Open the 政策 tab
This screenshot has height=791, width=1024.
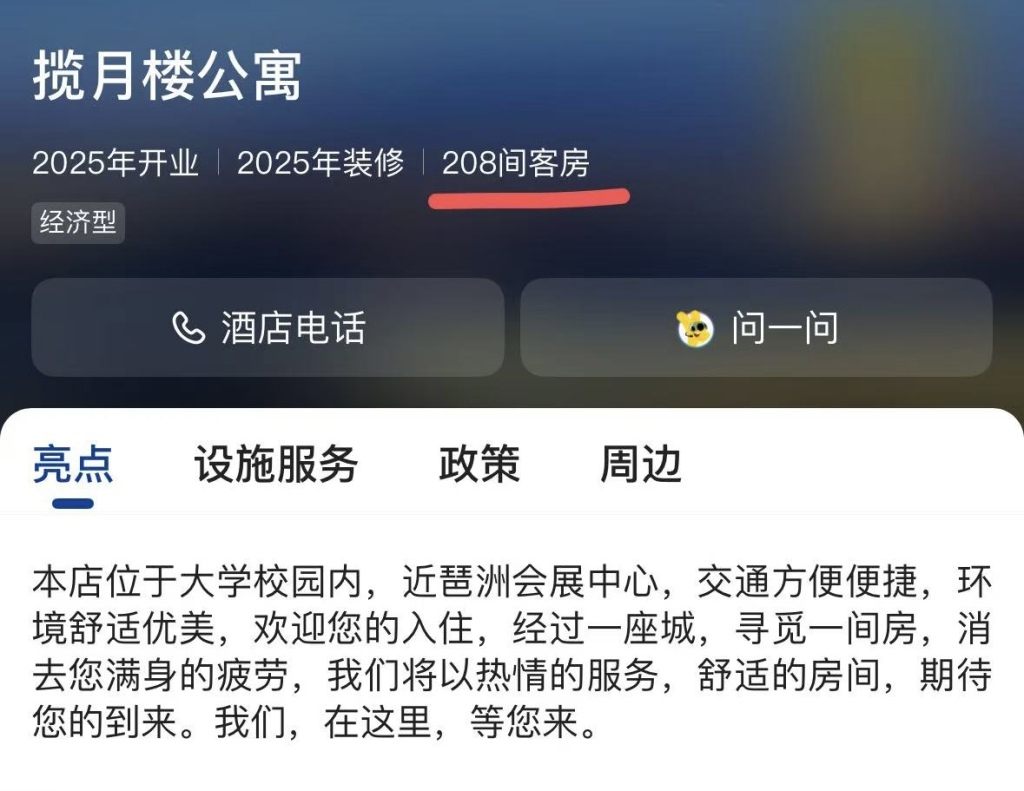click(x=479, y=465)
